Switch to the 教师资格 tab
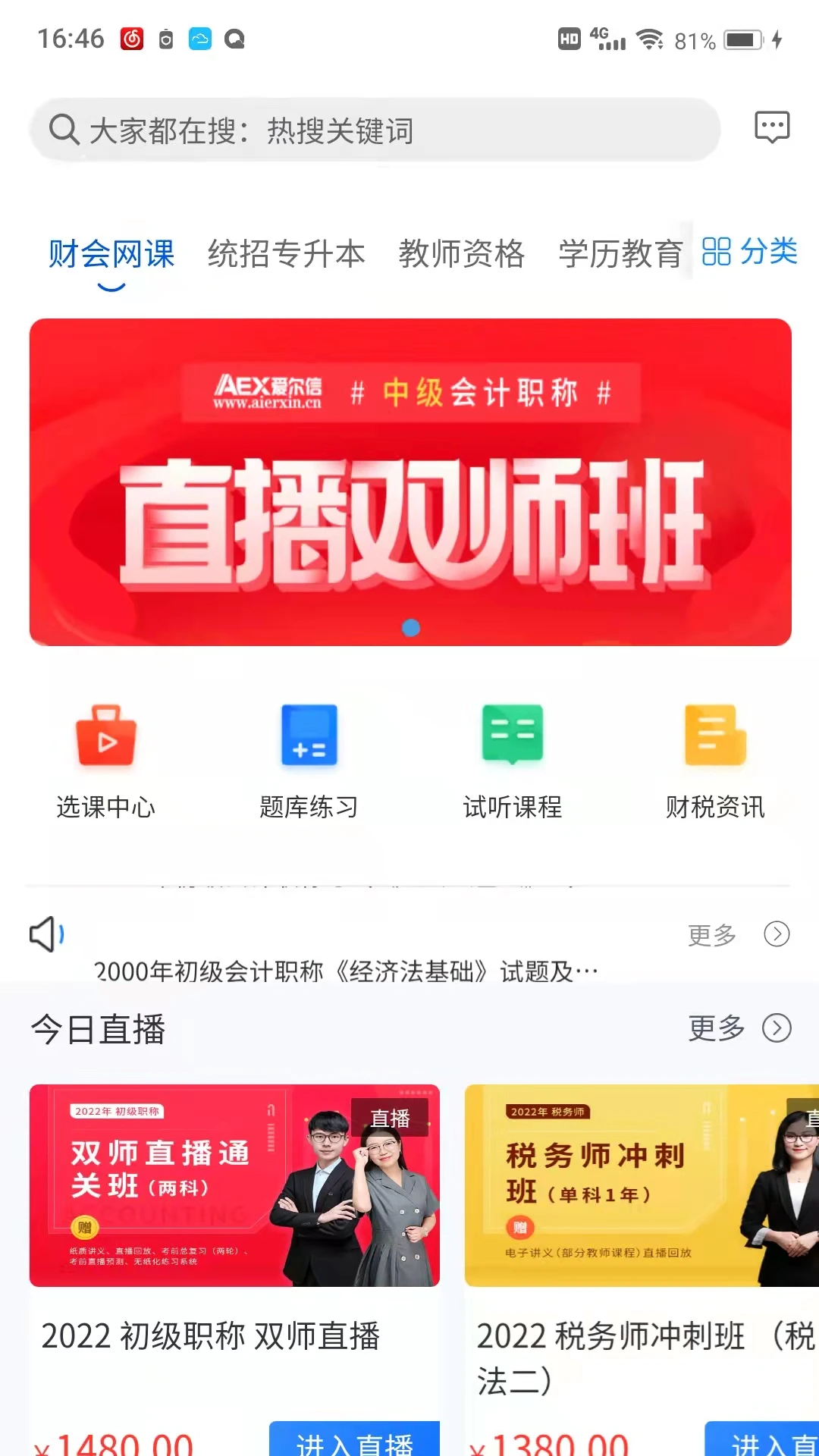The height and width of the screenshot is (1456, 819). point(461,253)
